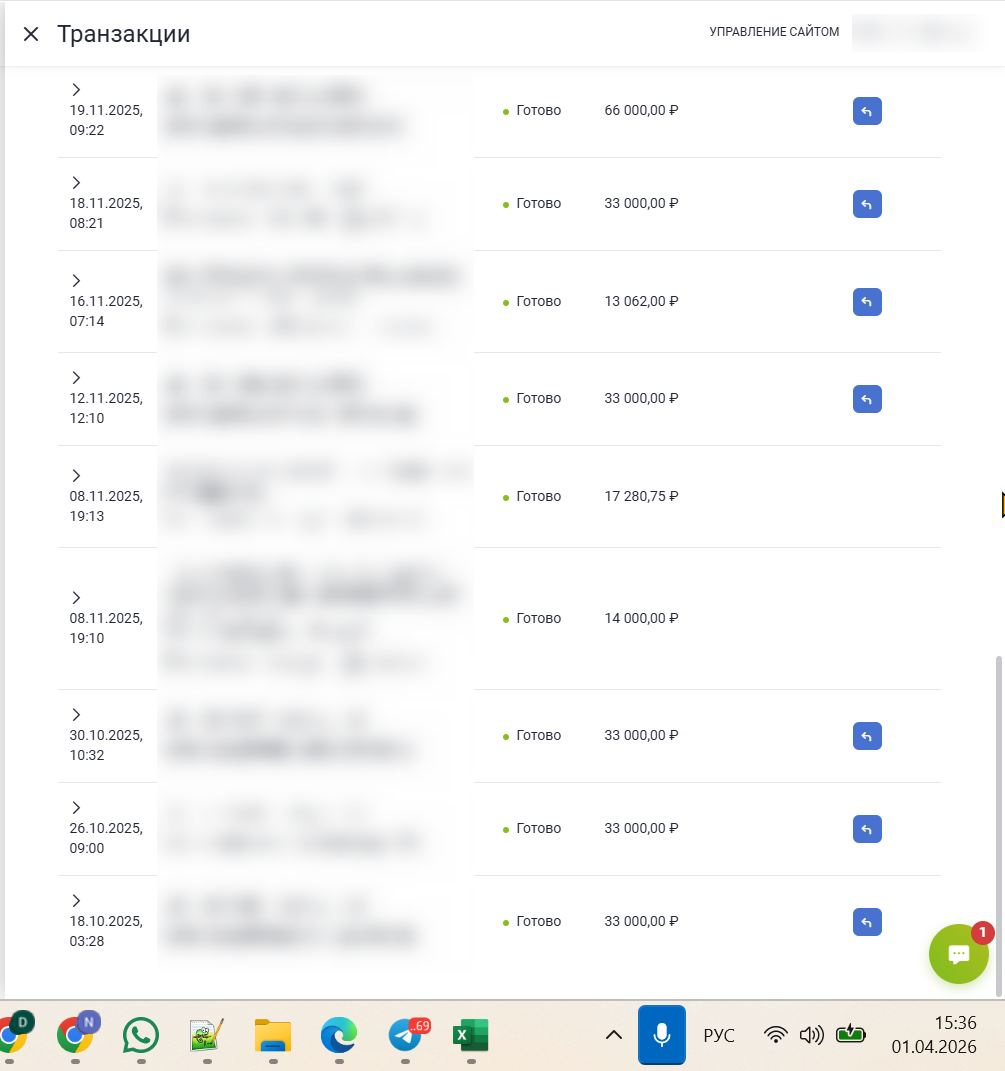Open the green support chat bubble
The height and width of the screenshot is (1071, 1005).
(x=958, y=954)
